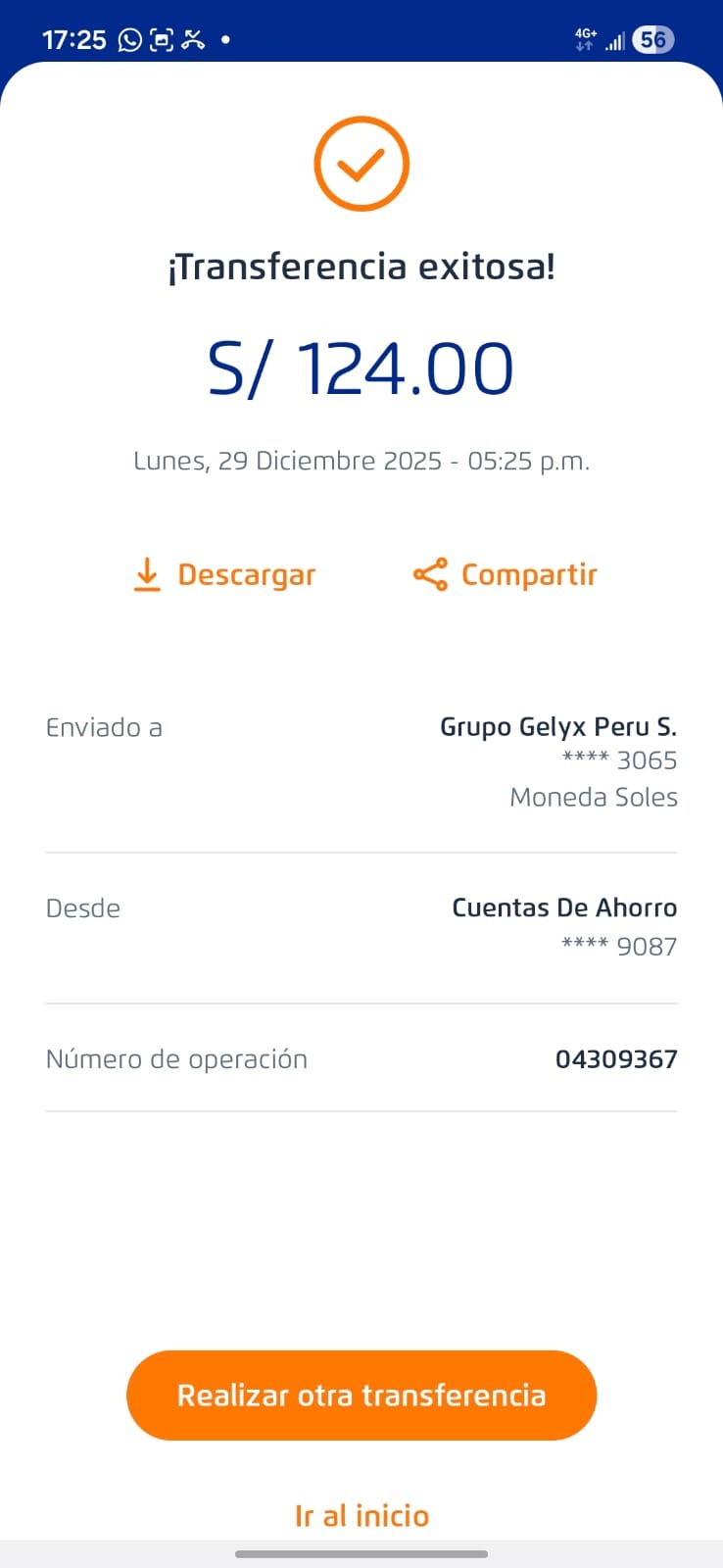Share the receipt via Compartir
The height and width of the screenshot is (1568, 723).
(506, 575)
